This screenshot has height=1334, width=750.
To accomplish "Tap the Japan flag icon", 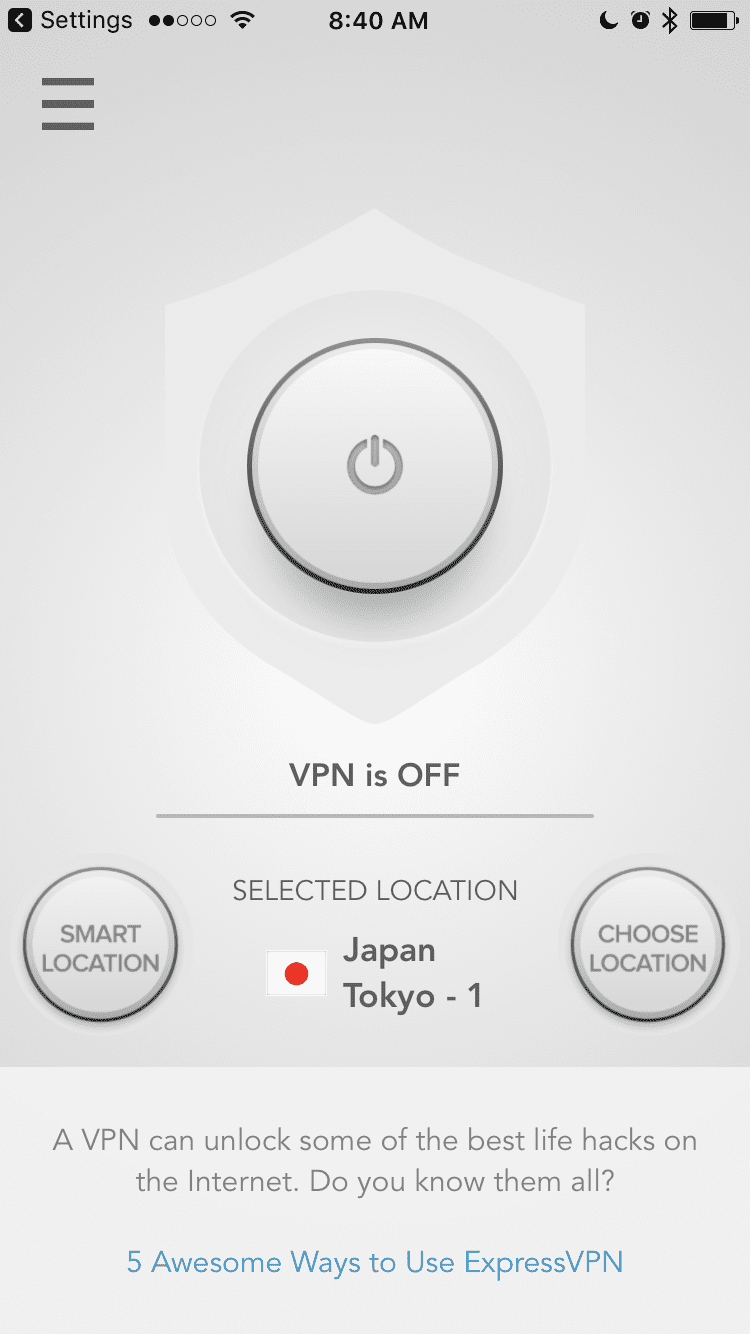I will (x=296, y=972).
